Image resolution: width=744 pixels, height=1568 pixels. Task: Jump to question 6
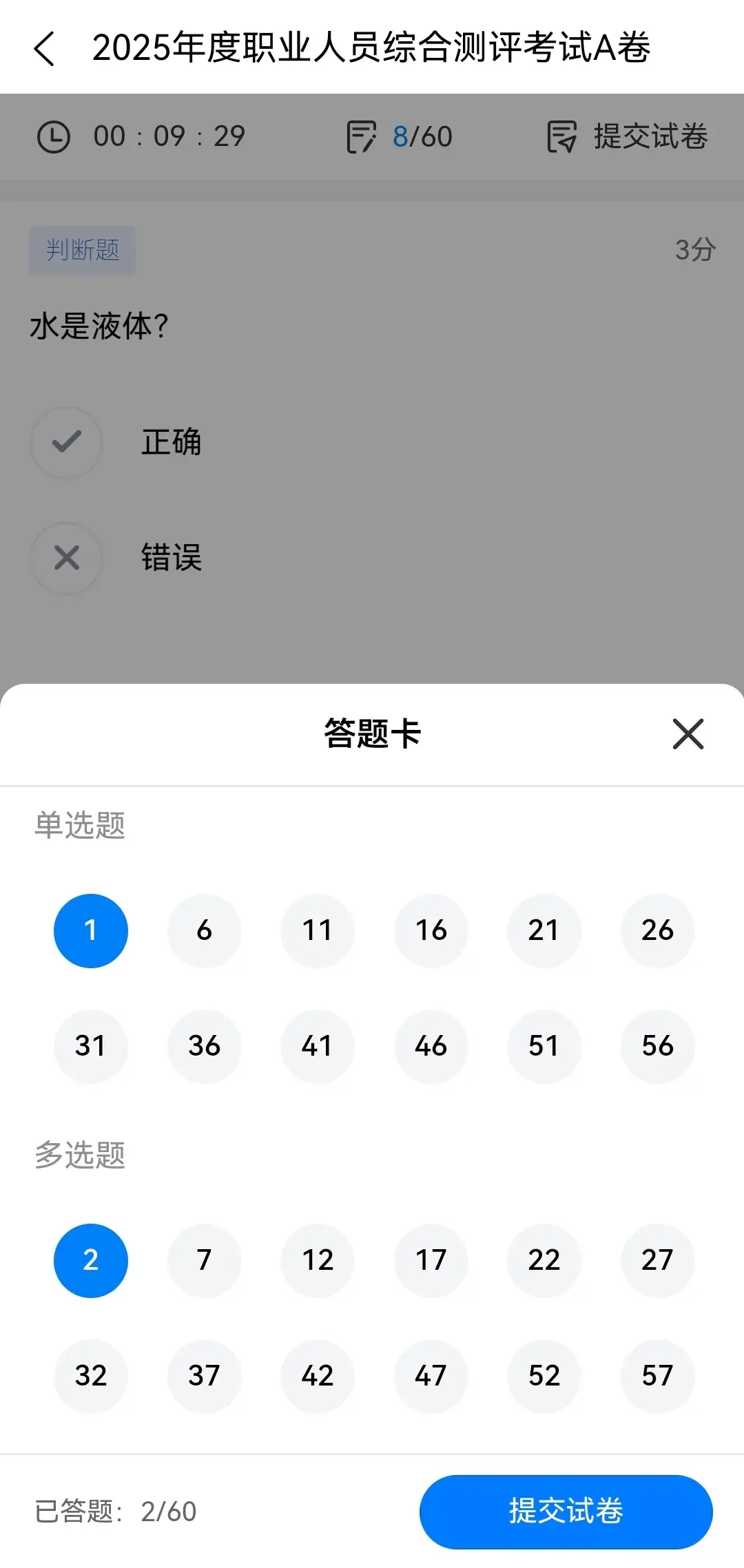[204, 930]
